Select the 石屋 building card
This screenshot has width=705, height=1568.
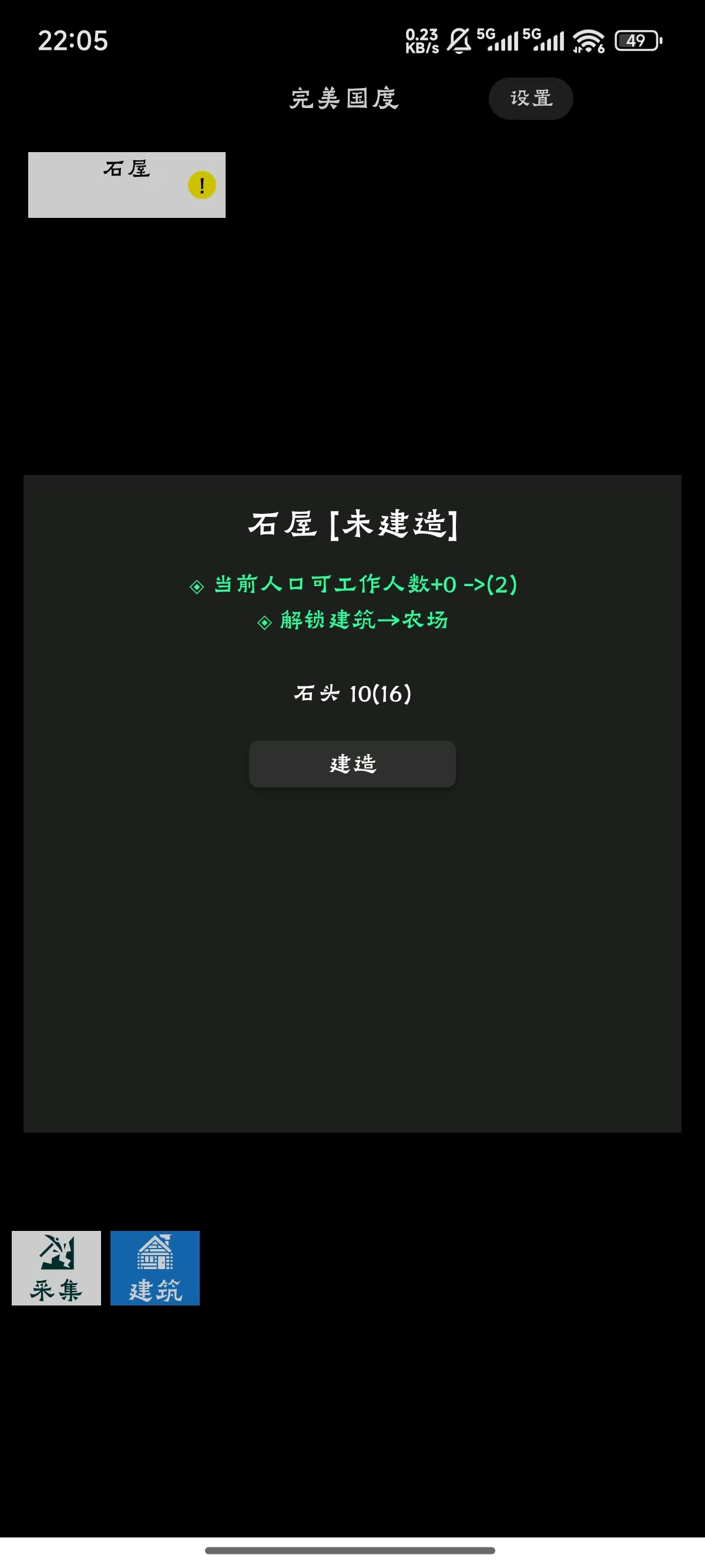coord(127,184)
